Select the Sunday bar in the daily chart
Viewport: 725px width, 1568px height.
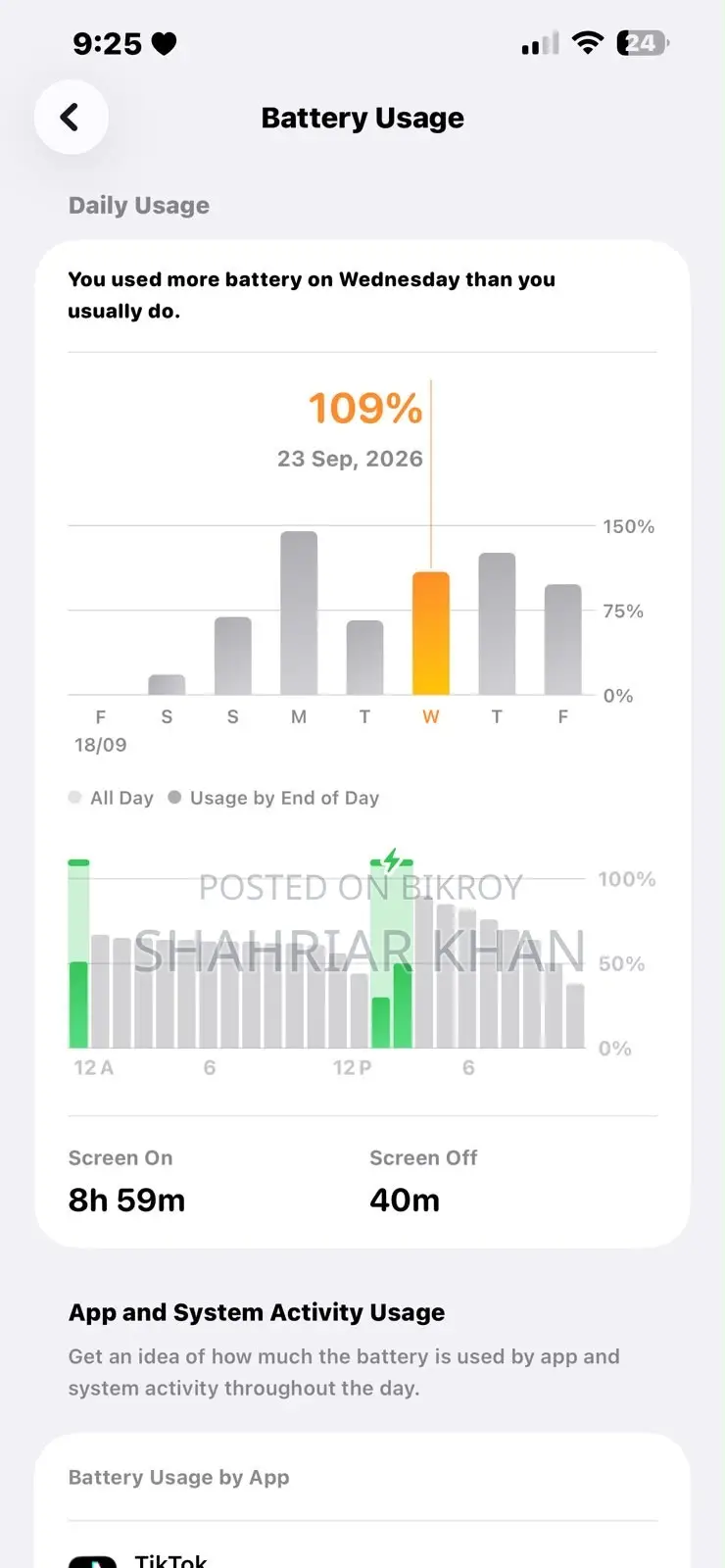click(x=233, y=656)
